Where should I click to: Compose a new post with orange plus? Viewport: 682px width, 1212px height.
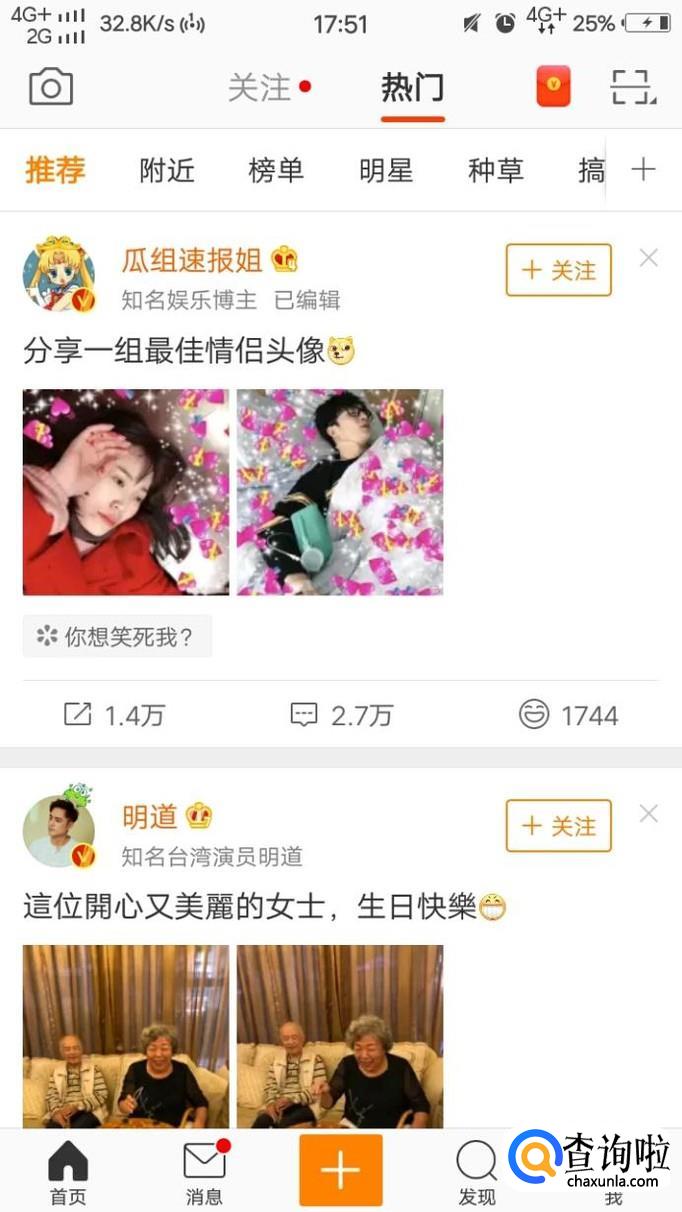(x=340, y=1170)
